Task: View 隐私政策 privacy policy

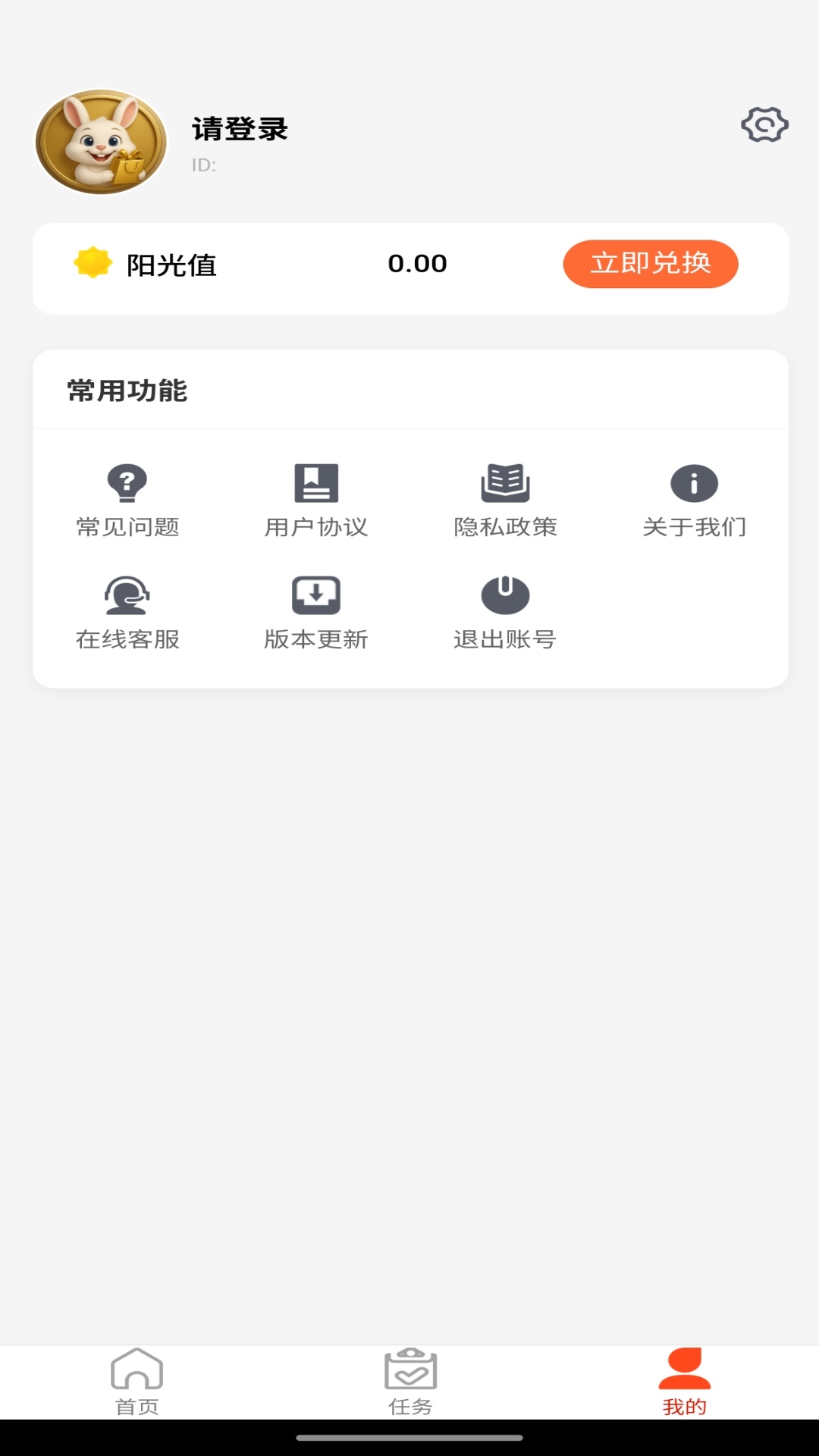Action: (x=504, y=499)
